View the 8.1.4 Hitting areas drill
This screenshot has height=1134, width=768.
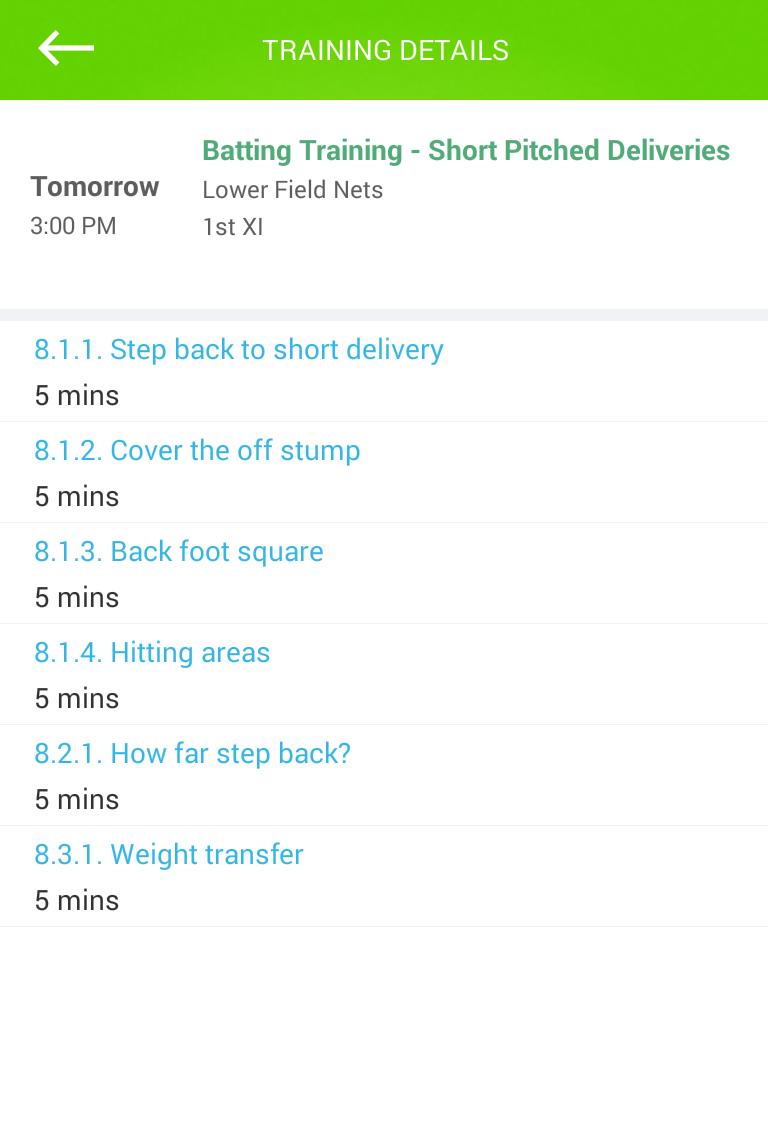pyautogui.click(x=152, y=653)
